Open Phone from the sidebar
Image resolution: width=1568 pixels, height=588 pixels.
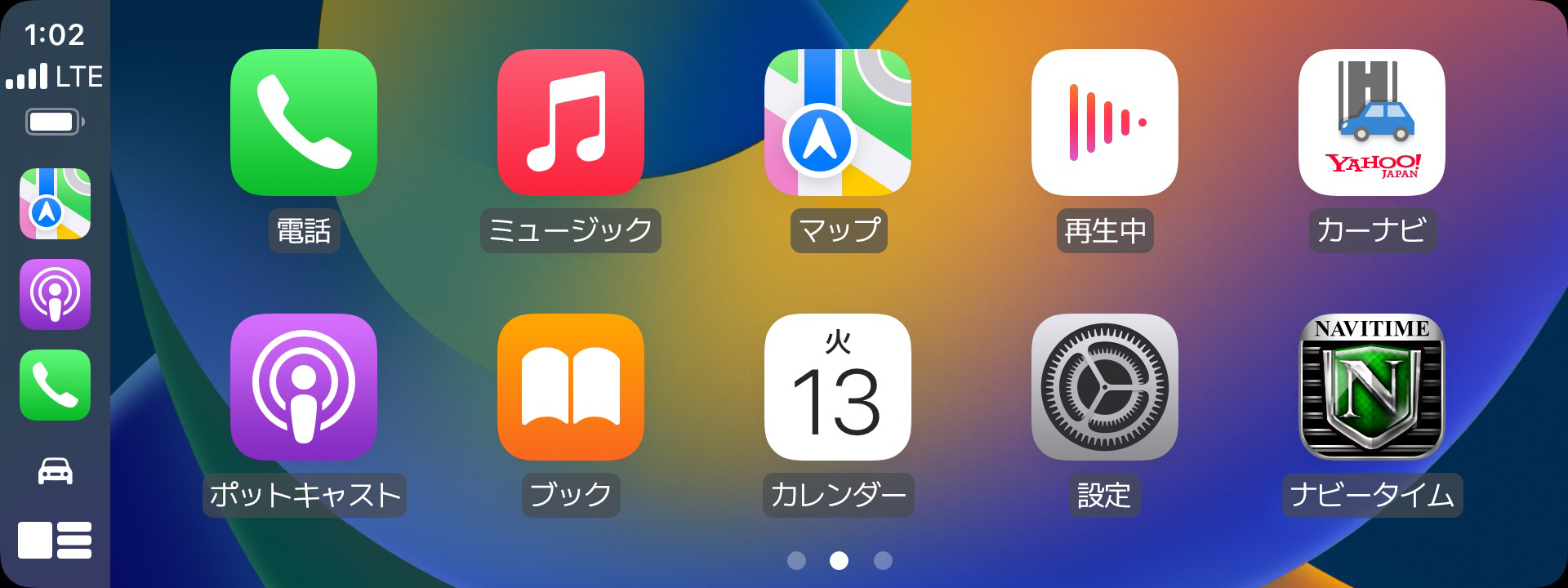pos(55,385)
